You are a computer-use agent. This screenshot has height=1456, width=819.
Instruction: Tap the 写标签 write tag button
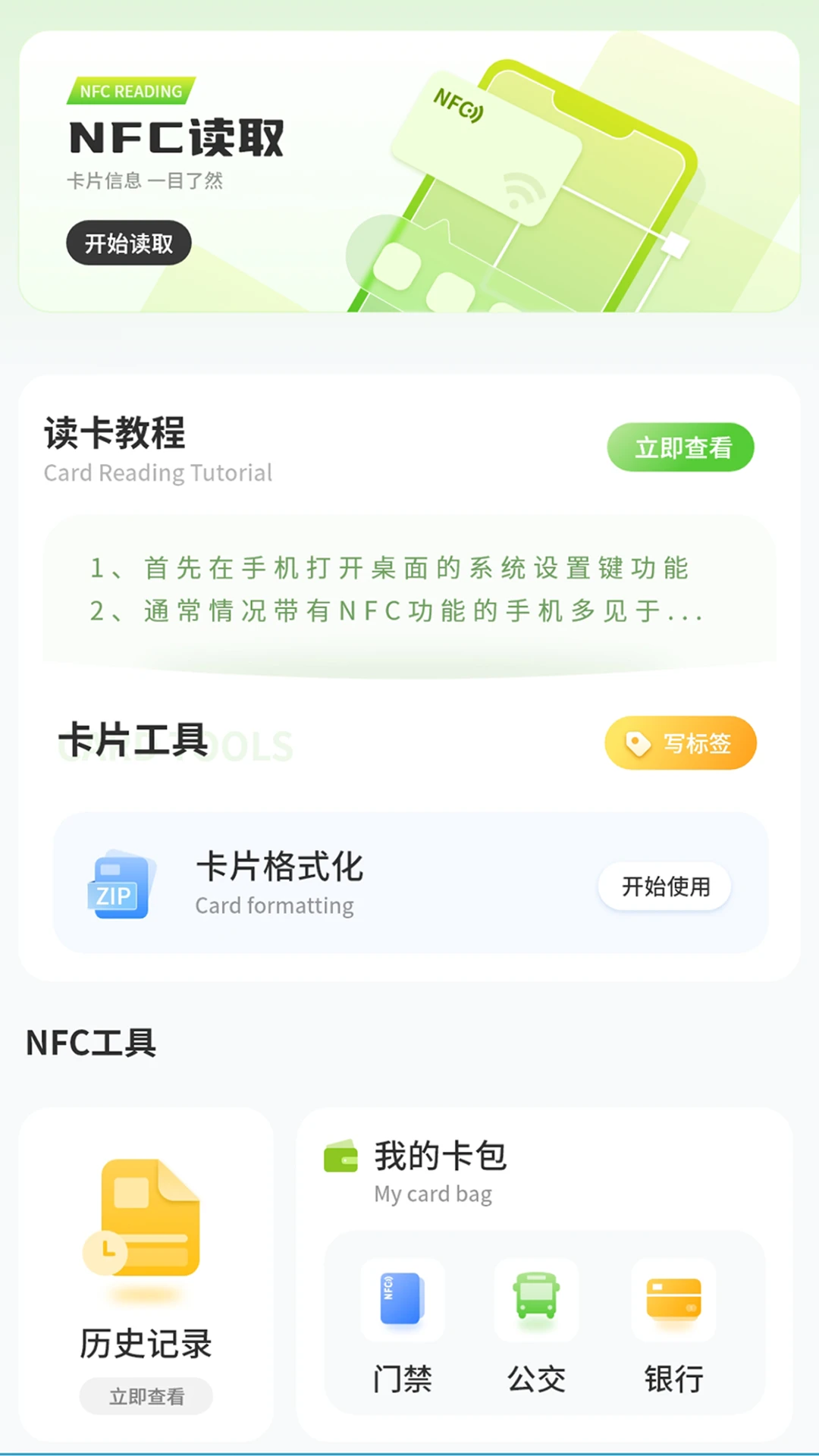point(680,743)
